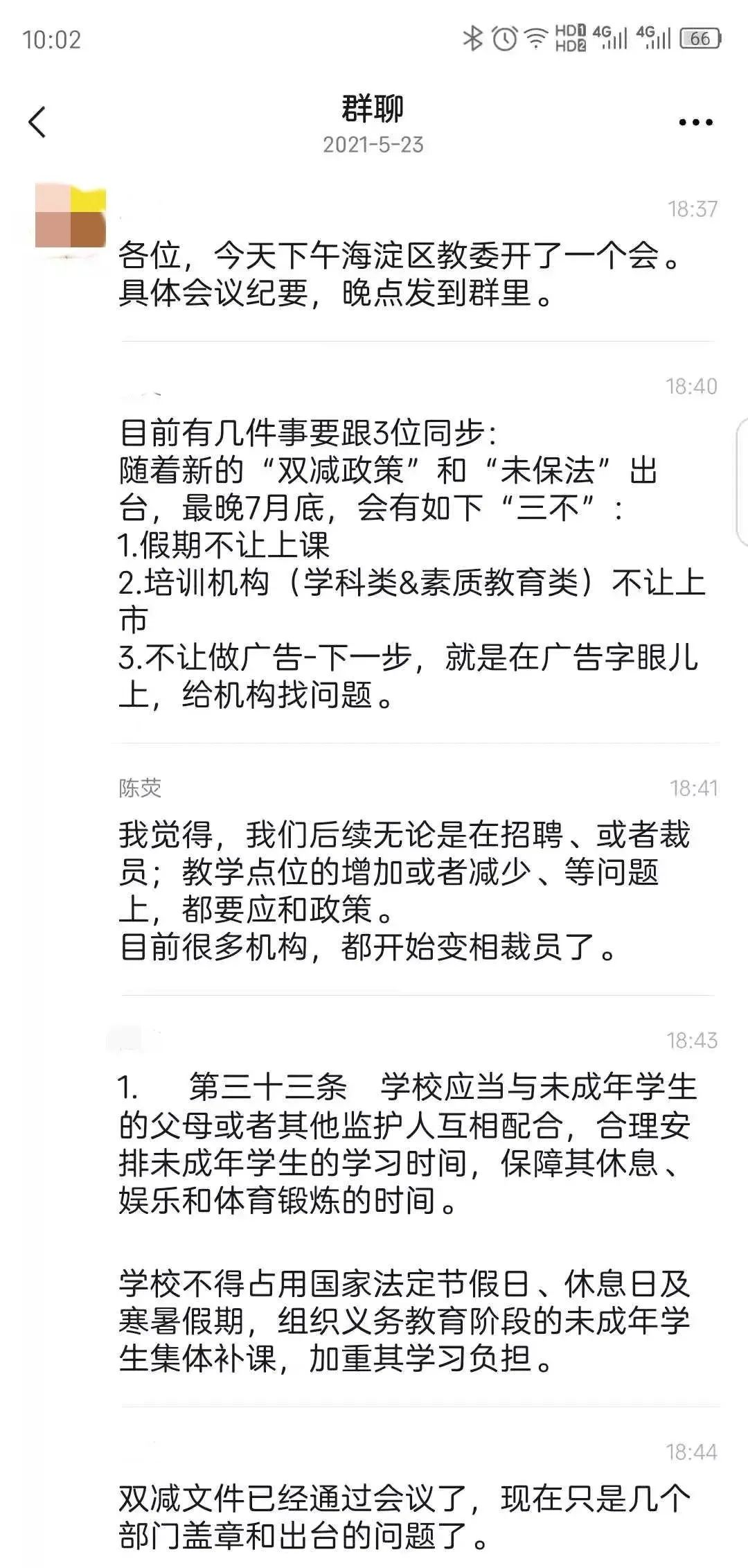748x1568 pixels.
Task: Go back using the top-left arrow
Action: pyautogui.click(x=37, y=123)
